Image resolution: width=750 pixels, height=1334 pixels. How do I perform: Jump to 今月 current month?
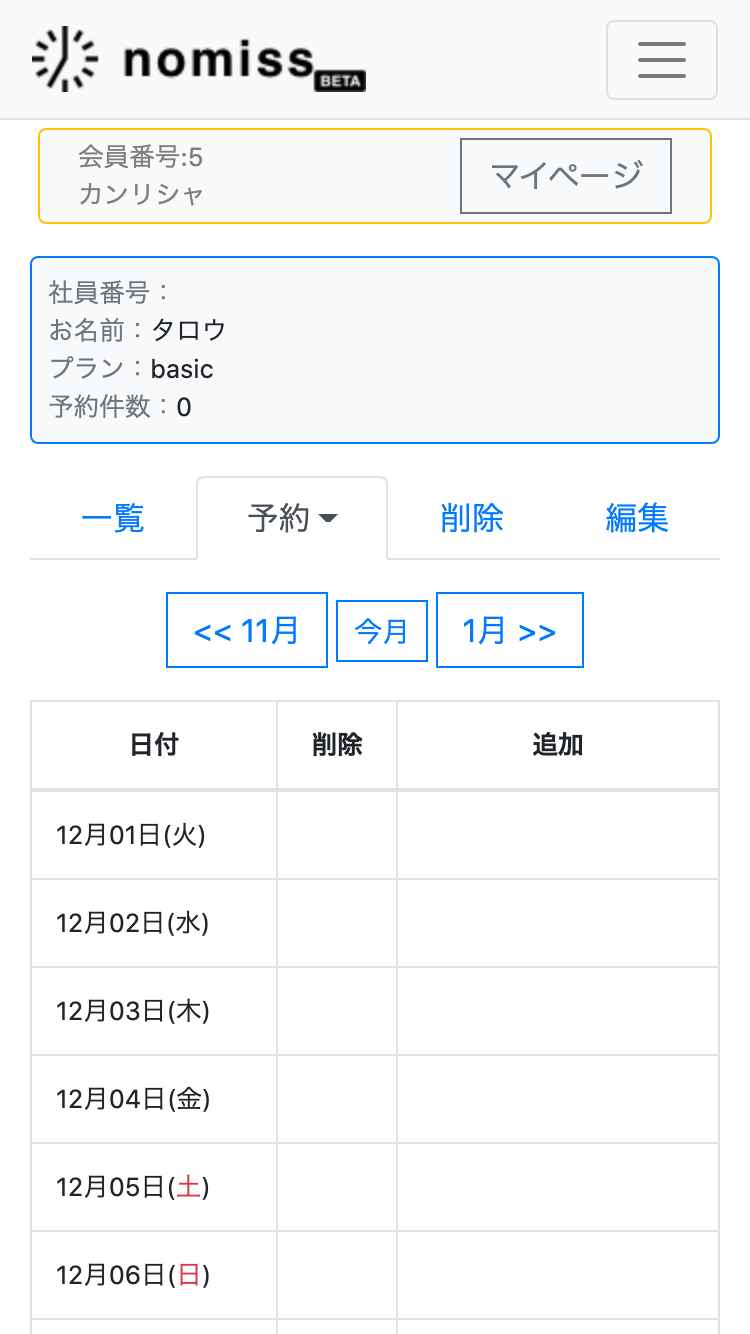coord(382,631)
